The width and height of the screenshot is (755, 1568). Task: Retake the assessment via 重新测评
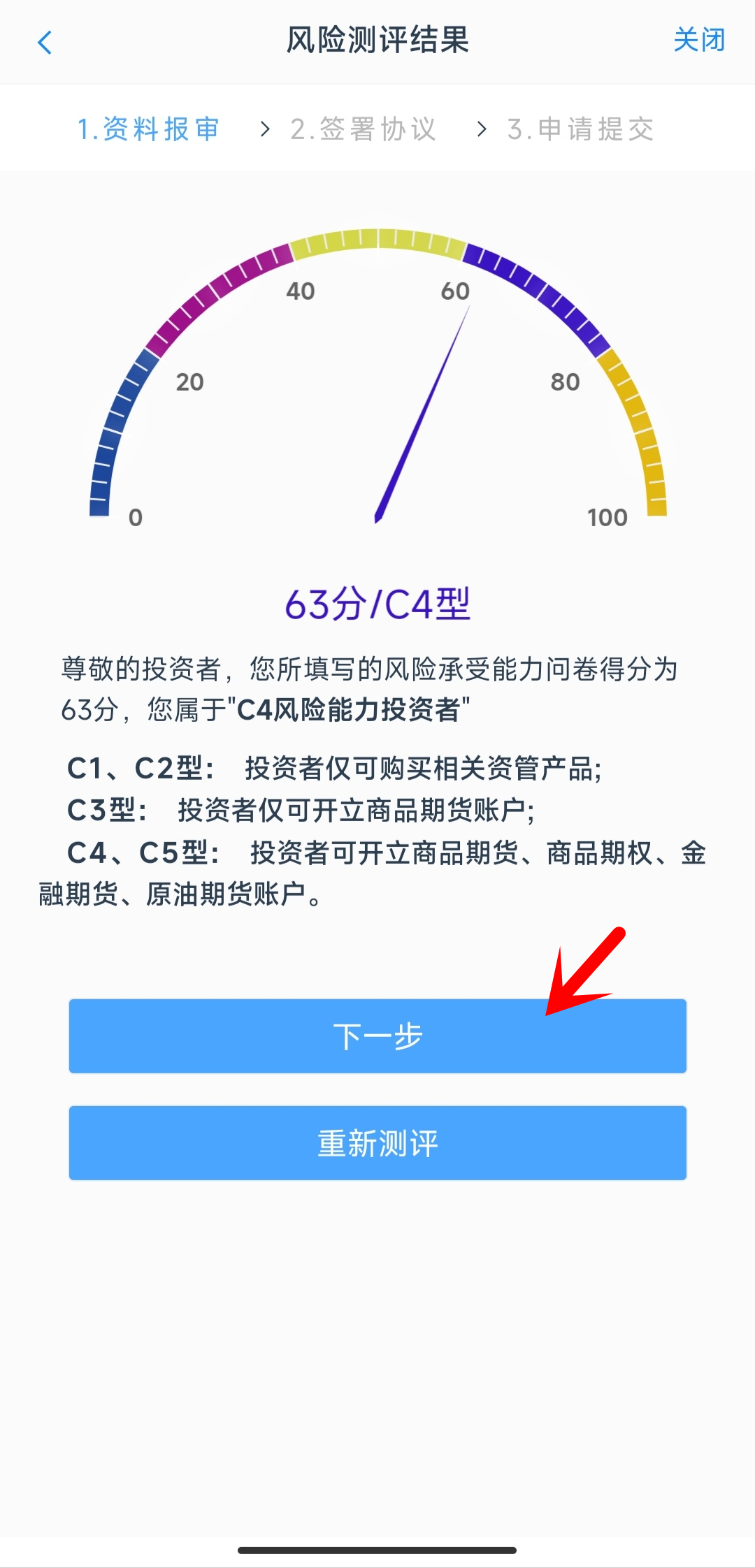pos(377,1143)
